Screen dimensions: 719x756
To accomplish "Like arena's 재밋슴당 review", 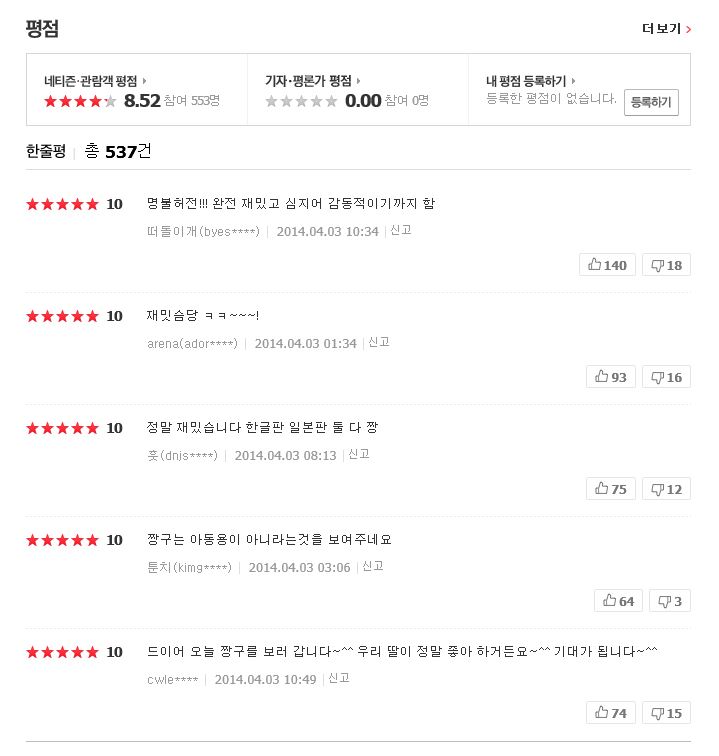I will (x=610, y=377).
